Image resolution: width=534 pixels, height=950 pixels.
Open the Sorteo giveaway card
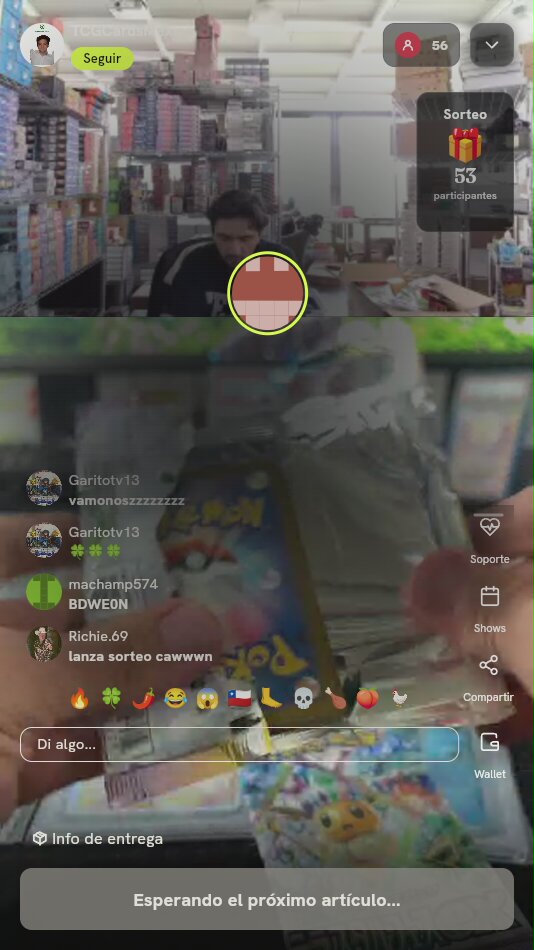click(x=465, y=162)
